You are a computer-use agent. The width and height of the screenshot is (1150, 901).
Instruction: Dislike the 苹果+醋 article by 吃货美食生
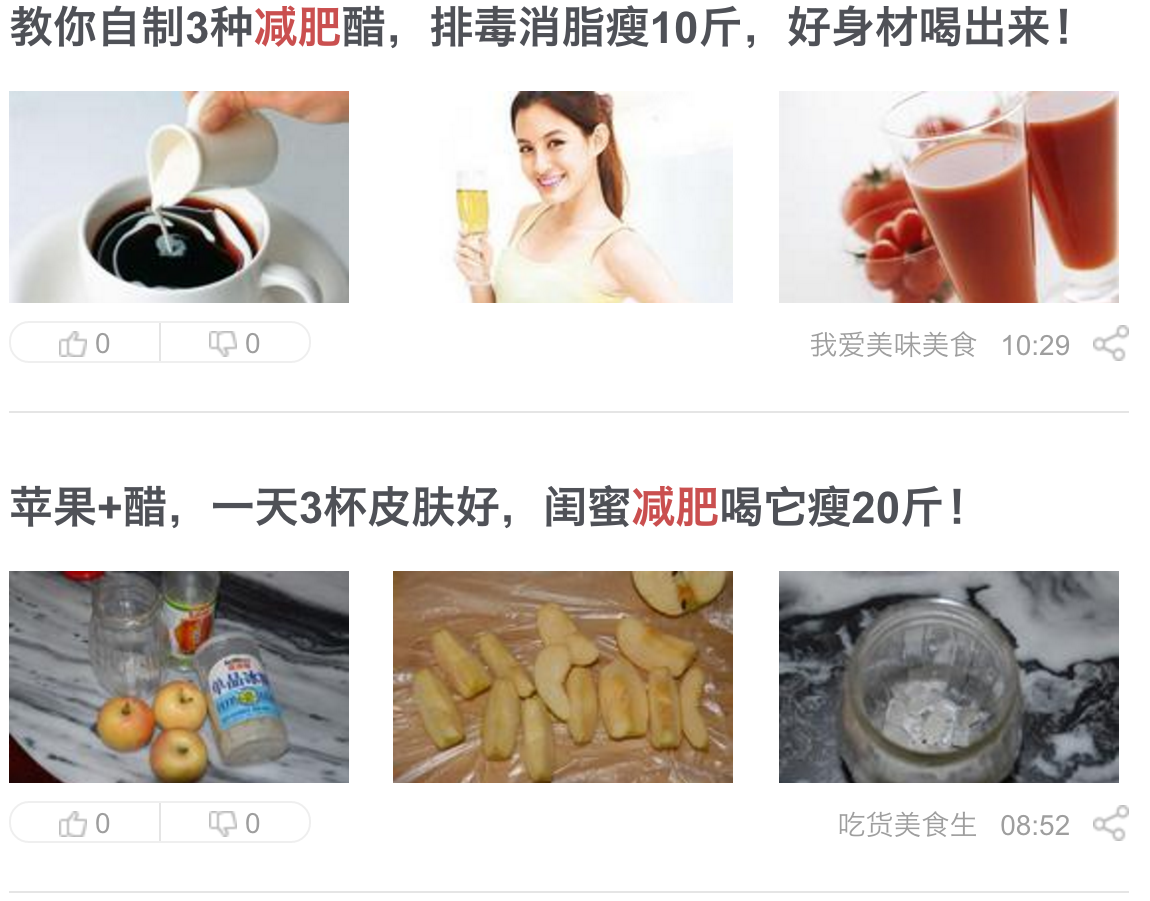pyautogui.click(x=235, y=824)
